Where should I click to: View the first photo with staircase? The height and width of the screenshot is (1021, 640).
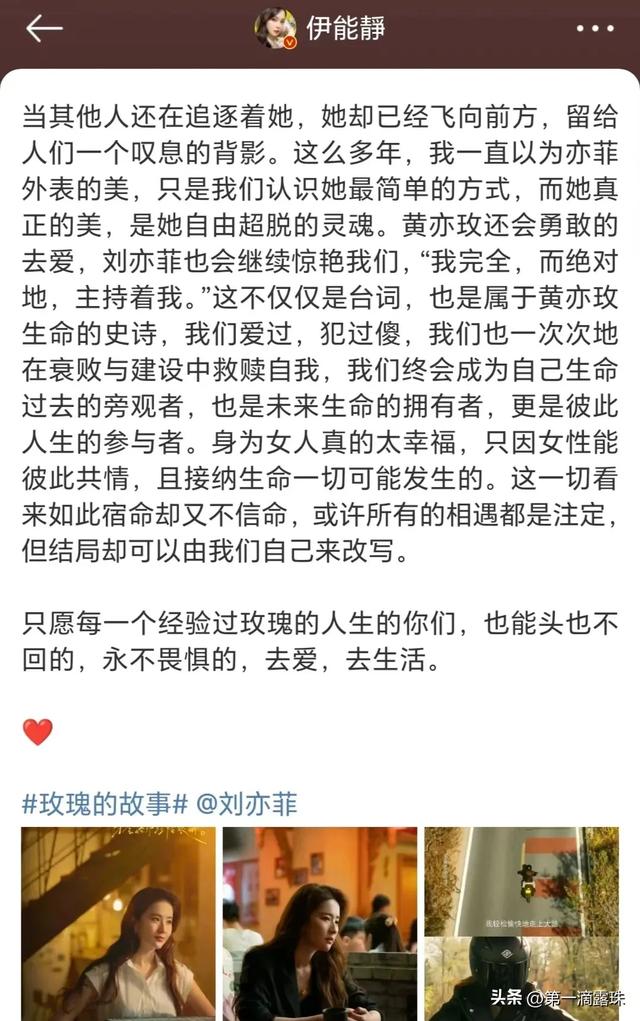pos(118,922)
